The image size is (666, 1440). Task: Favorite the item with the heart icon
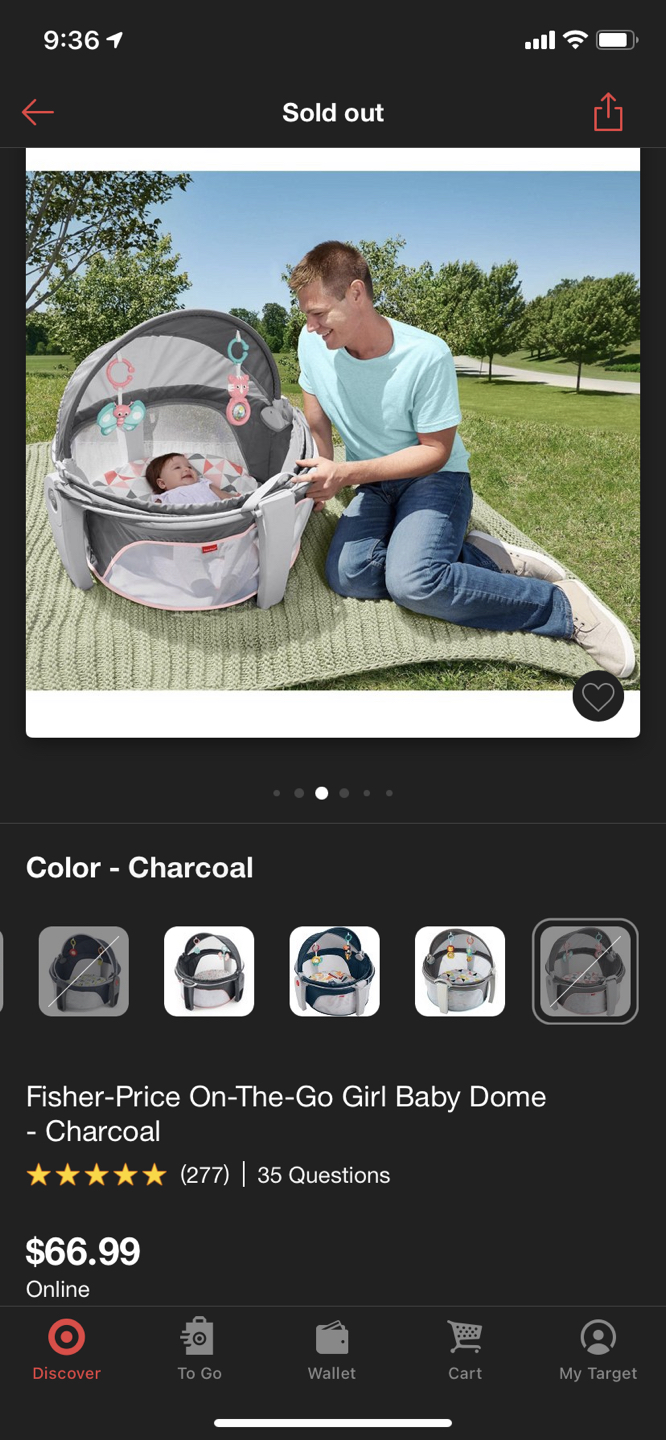[x=598, y=696]
